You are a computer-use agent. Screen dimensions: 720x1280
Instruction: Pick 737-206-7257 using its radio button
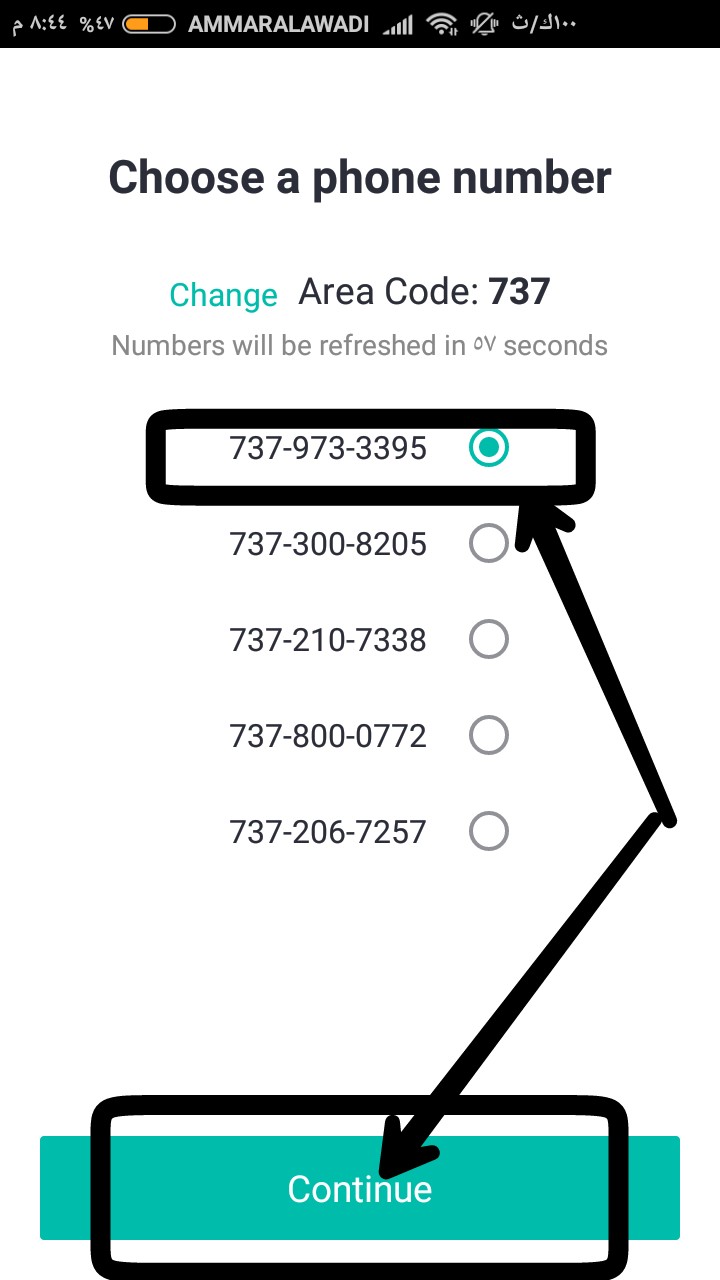(x=488, y=831)
